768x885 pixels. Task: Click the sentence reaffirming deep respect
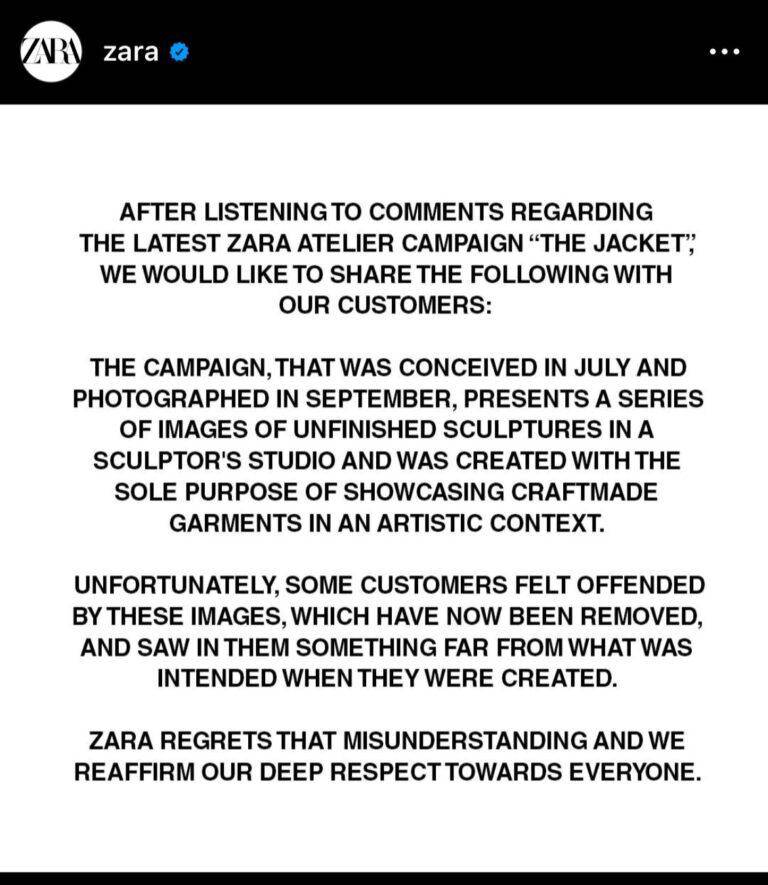(x=384, y=772)
